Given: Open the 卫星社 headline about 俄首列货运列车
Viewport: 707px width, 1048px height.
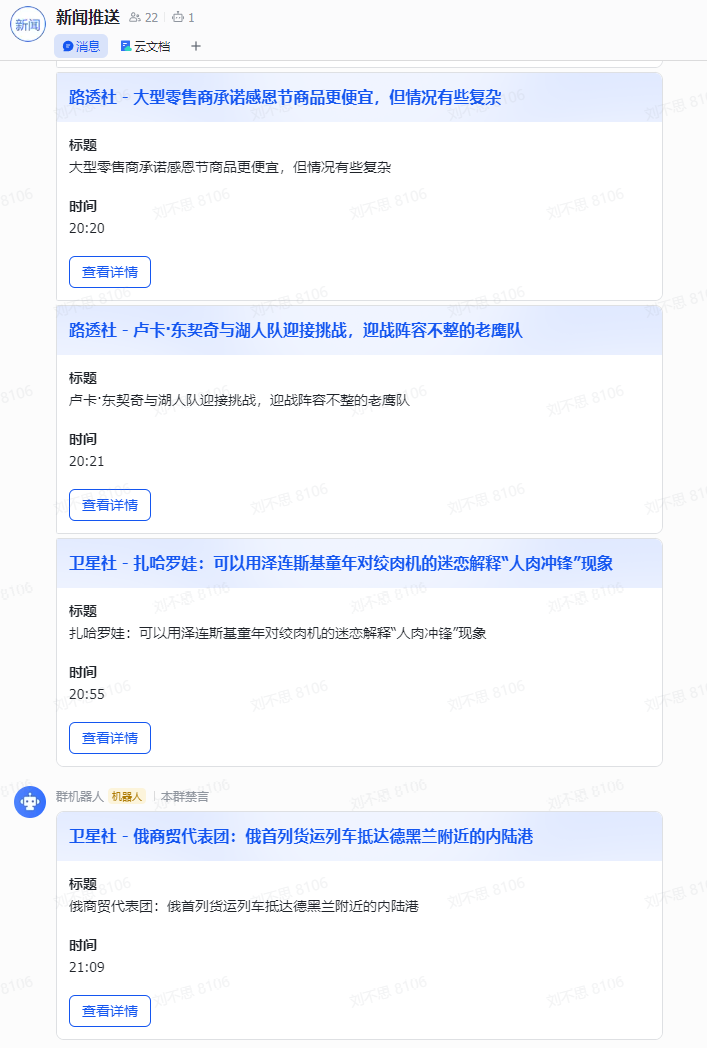Looking at the screenshot, I should [300, 836].
